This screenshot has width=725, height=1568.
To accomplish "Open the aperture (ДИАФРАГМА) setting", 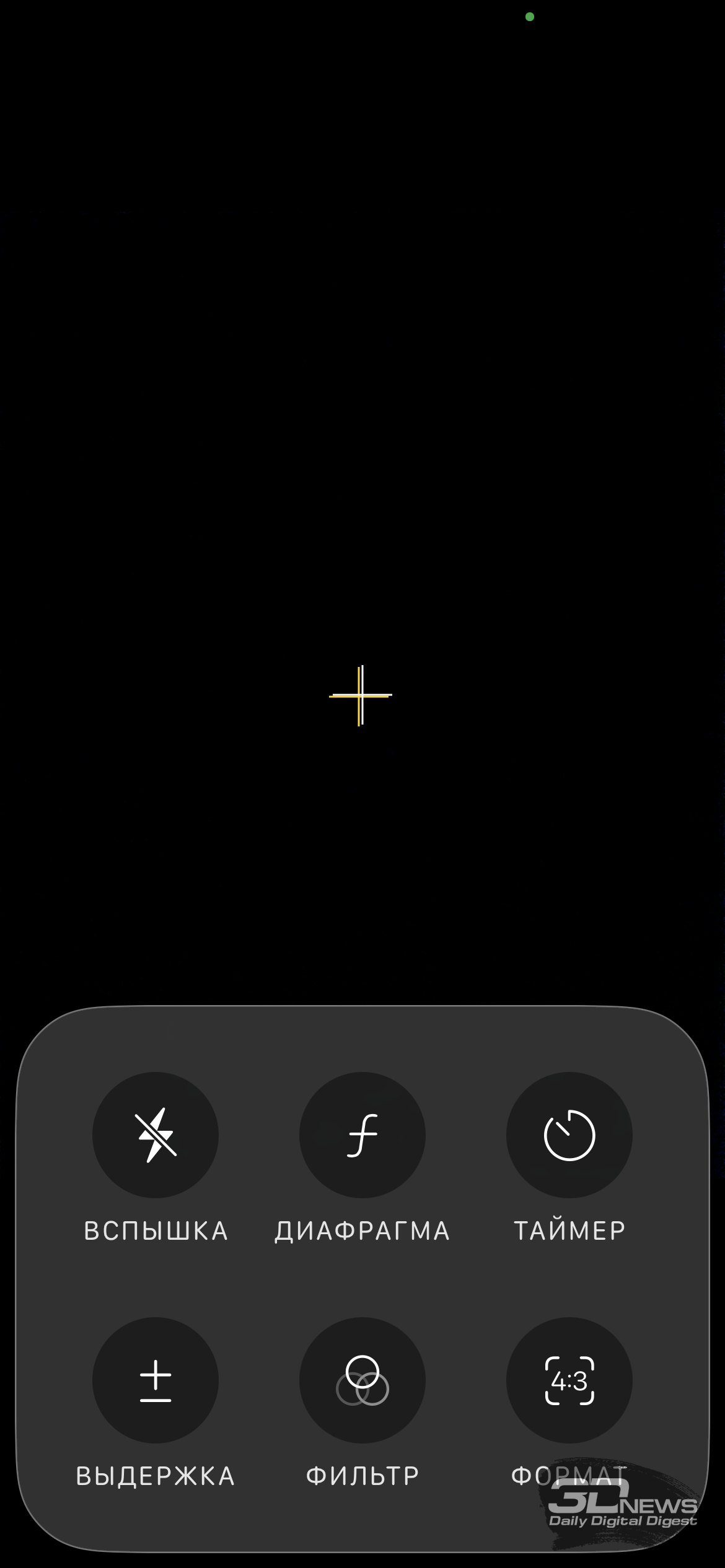I will click(x=362, y=1135).
